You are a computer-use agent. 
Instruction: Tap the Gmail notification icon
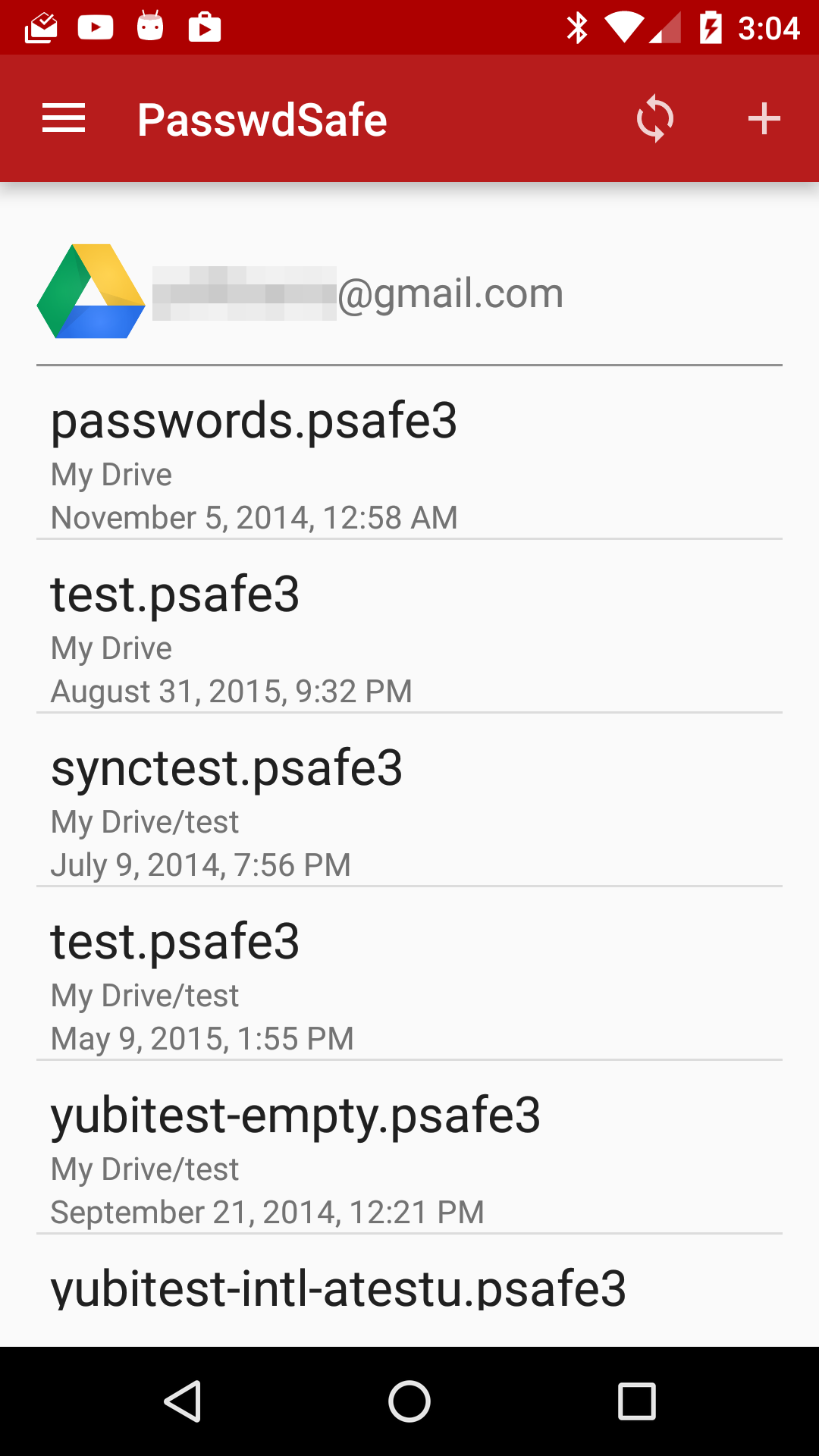click(40, 27)
